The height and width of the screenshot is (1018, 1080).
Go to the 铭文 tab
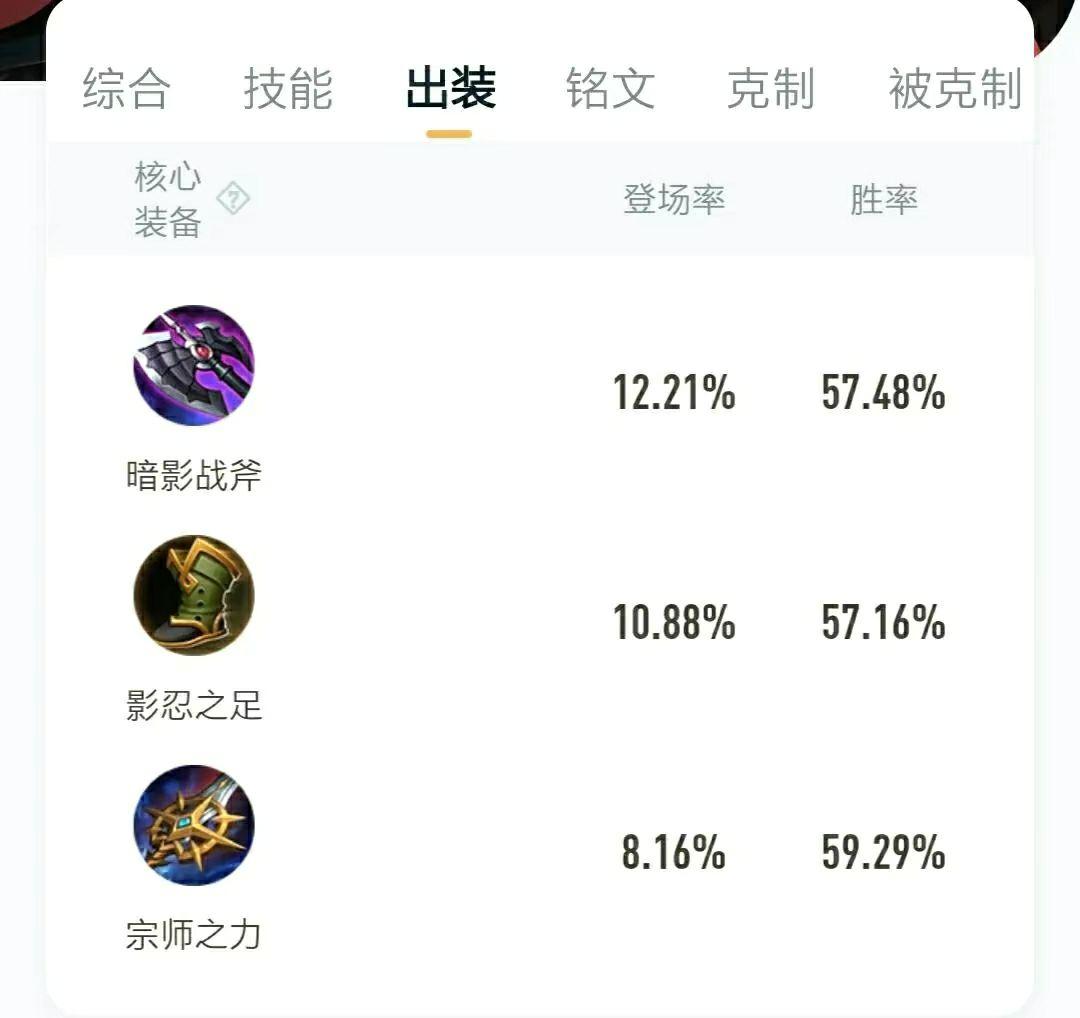tap(610, 89)
